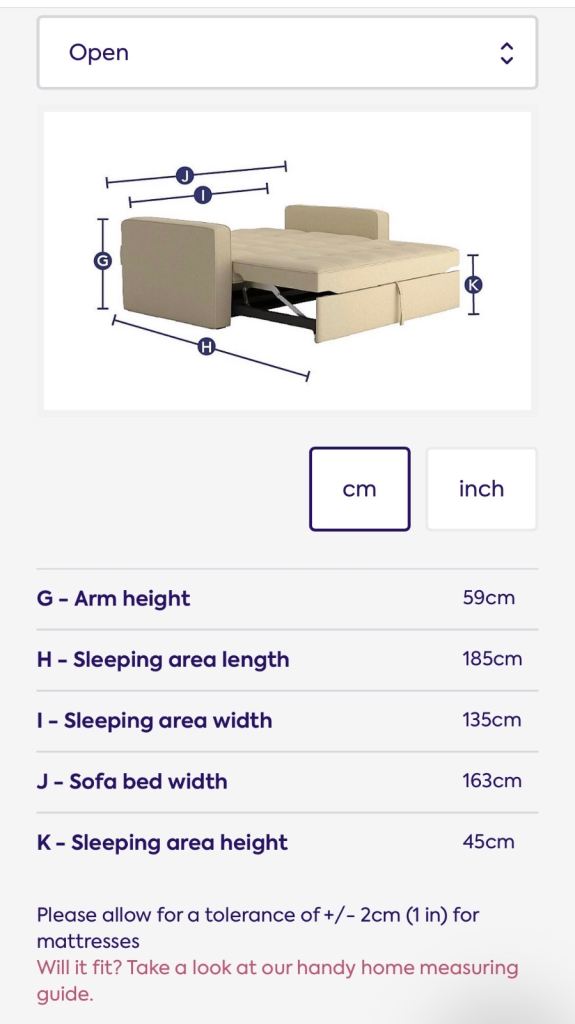Screen dimensions: 575x1024
Task: Open the handy home measuring guide link
Action: [277, 981]
